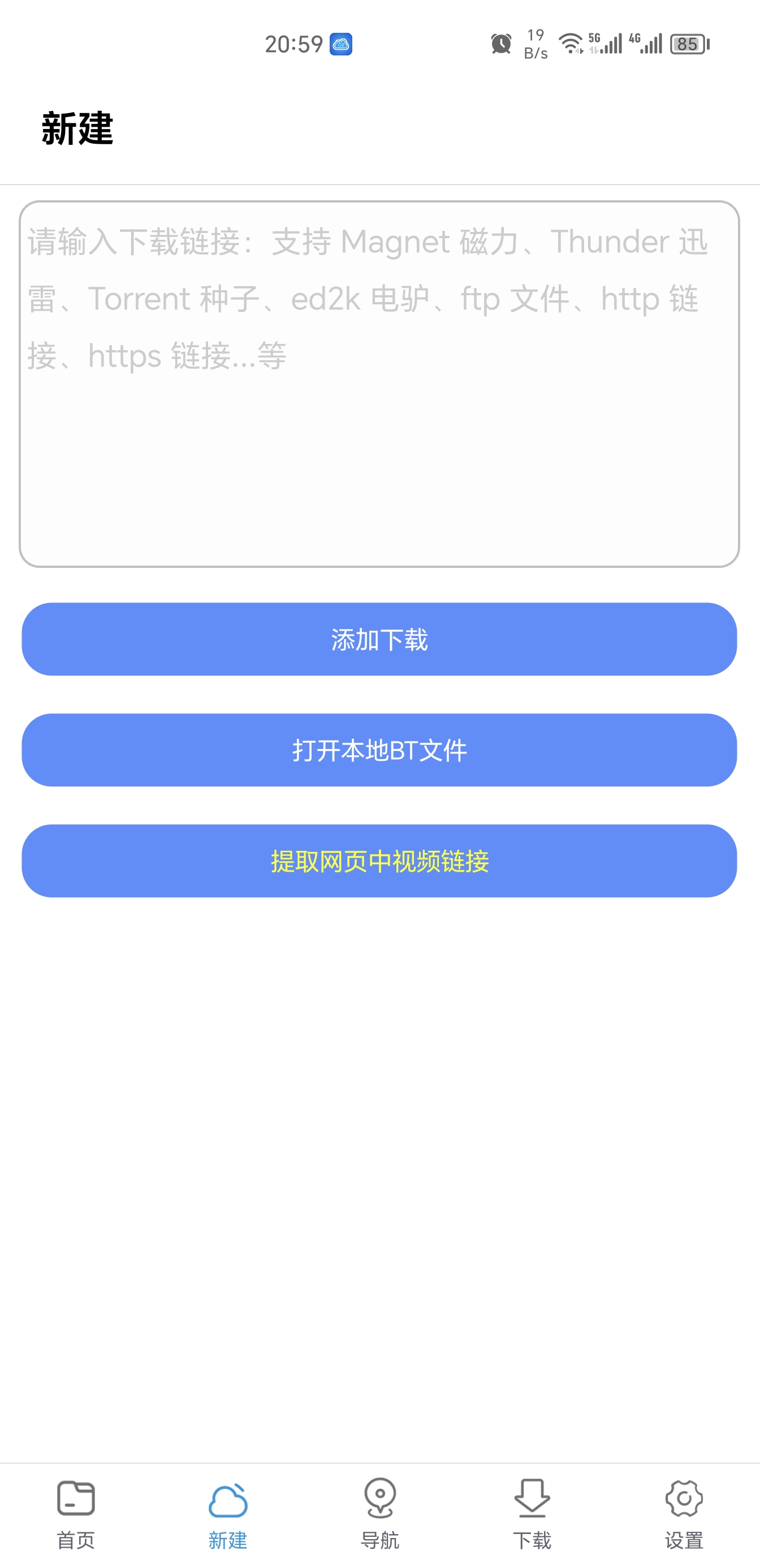The image size is (760, 1568).
Task: Focus the download link input box
Action: point(379,384)
